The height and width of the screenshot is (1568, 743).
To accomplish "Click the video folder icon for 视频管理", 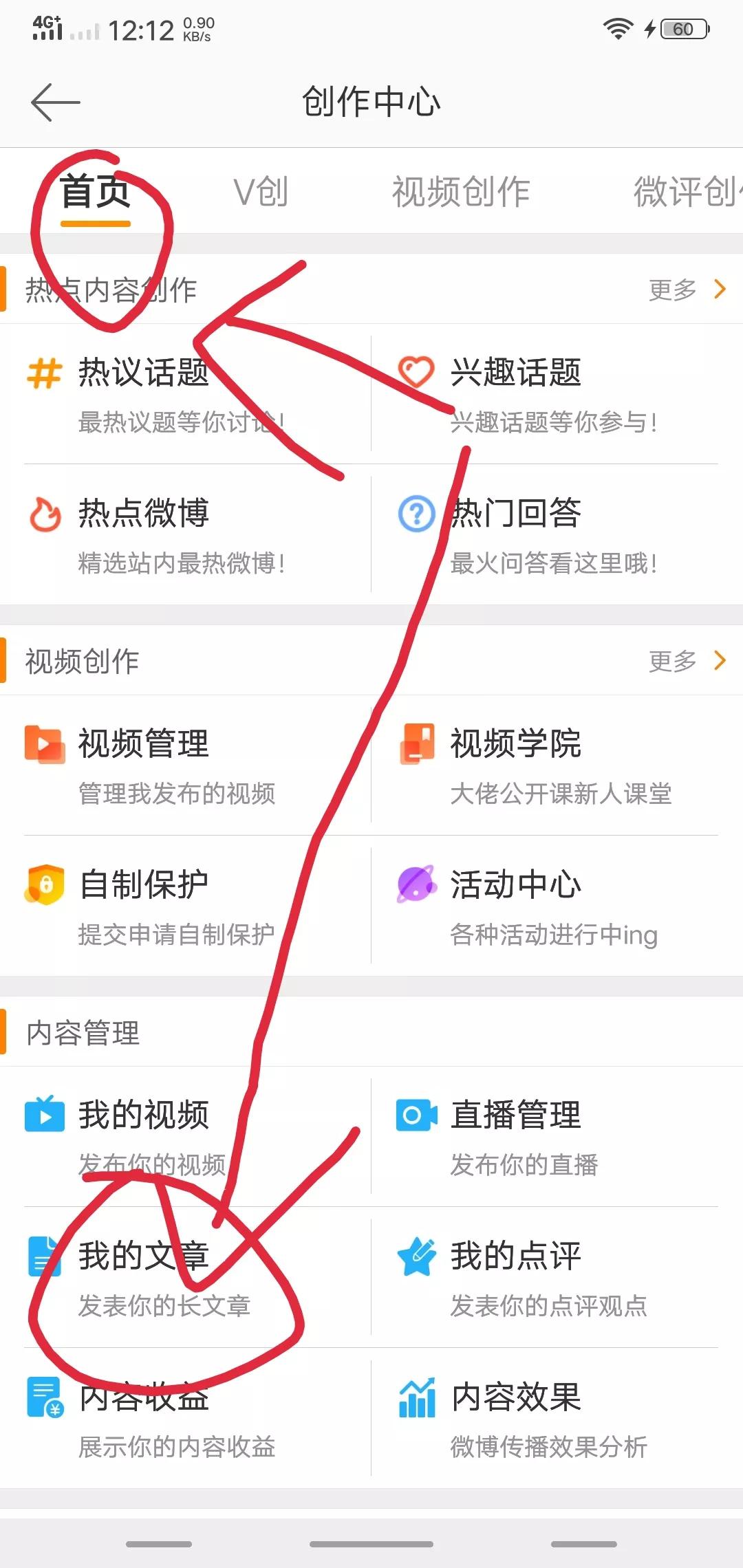I will coord(43,745).
